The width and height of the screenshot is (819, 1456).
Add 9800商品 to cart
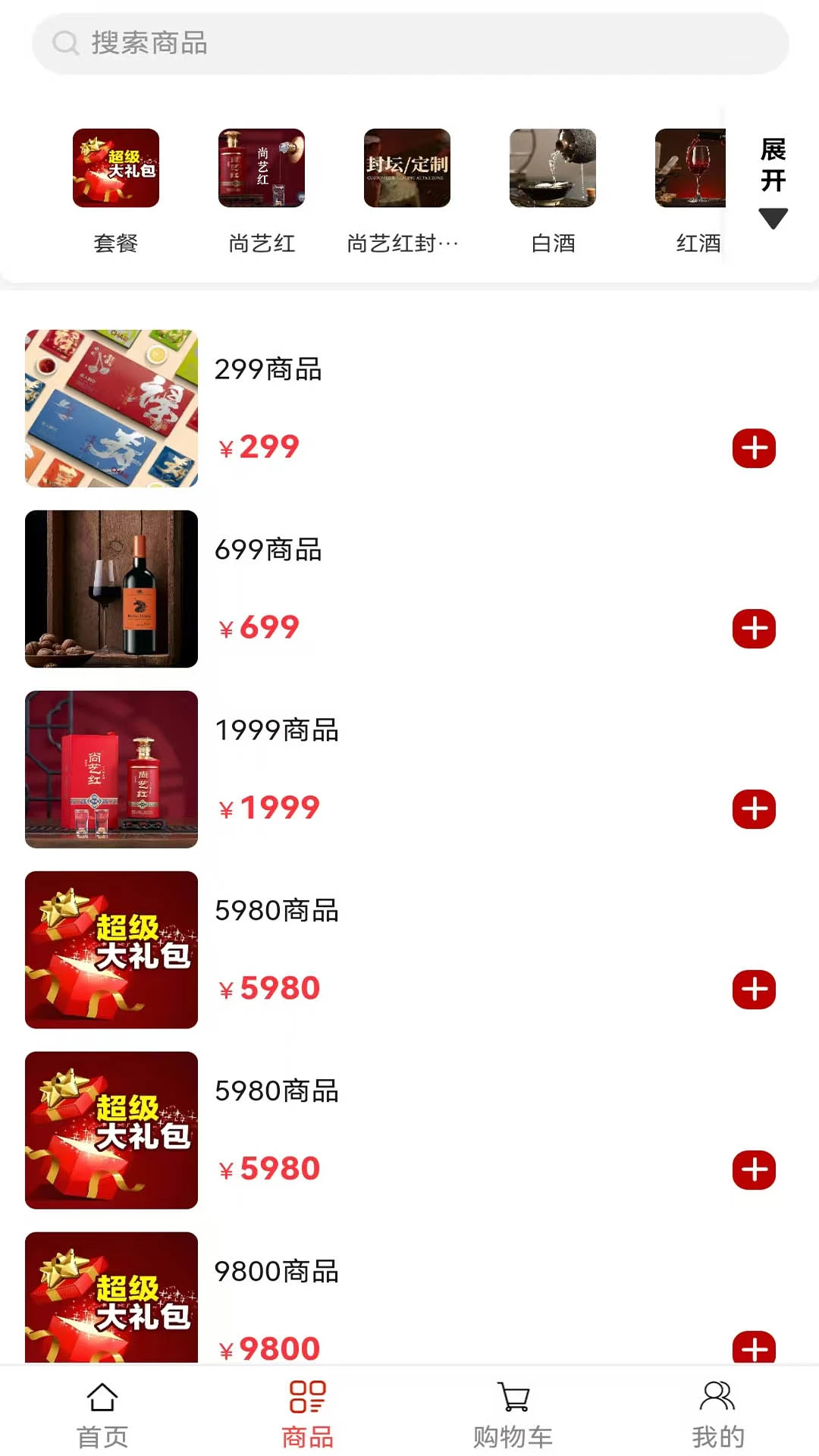754,1348
